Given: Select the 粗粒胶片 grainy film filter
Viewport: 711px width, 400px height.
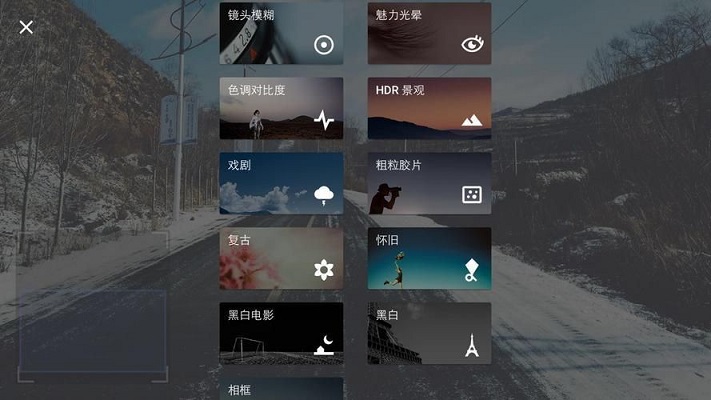Looking at the screenshot, I should pos(429,183).
